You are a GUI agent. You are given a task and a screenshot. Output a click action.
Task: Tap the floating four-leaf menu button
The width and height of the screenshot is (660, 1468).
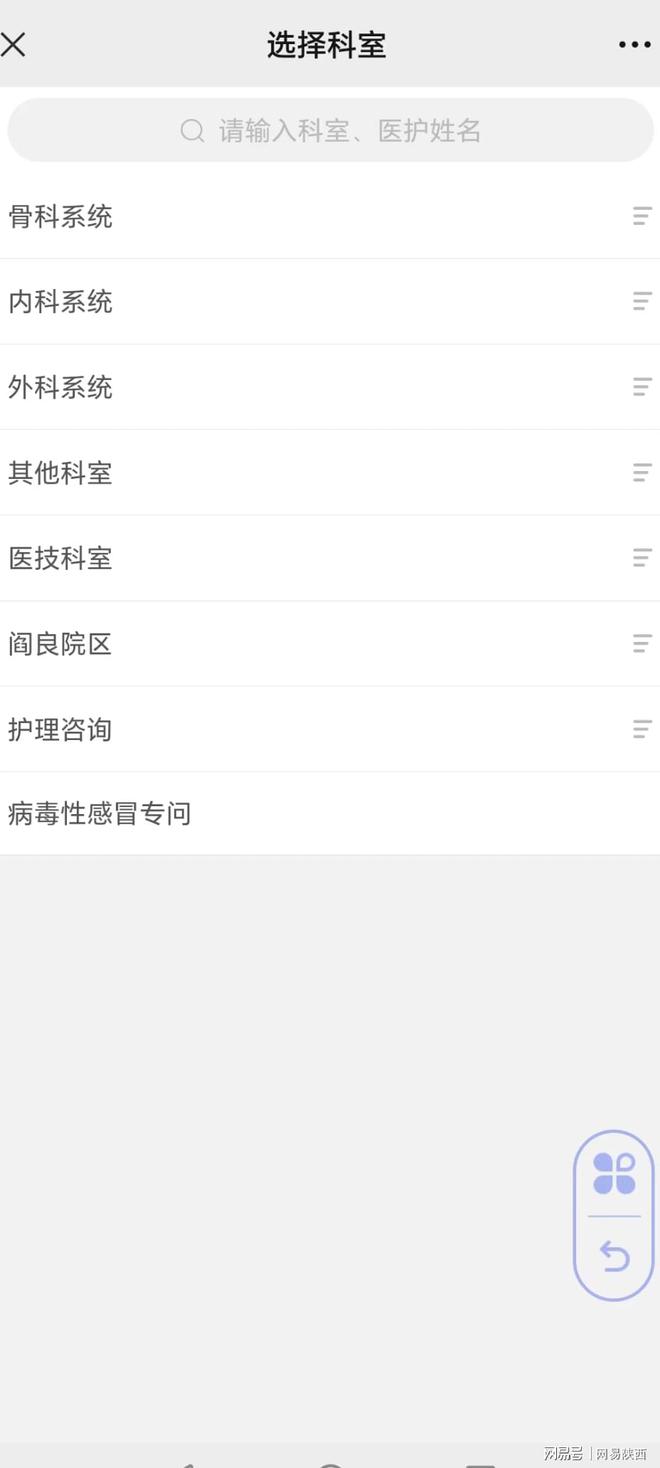614,1173
